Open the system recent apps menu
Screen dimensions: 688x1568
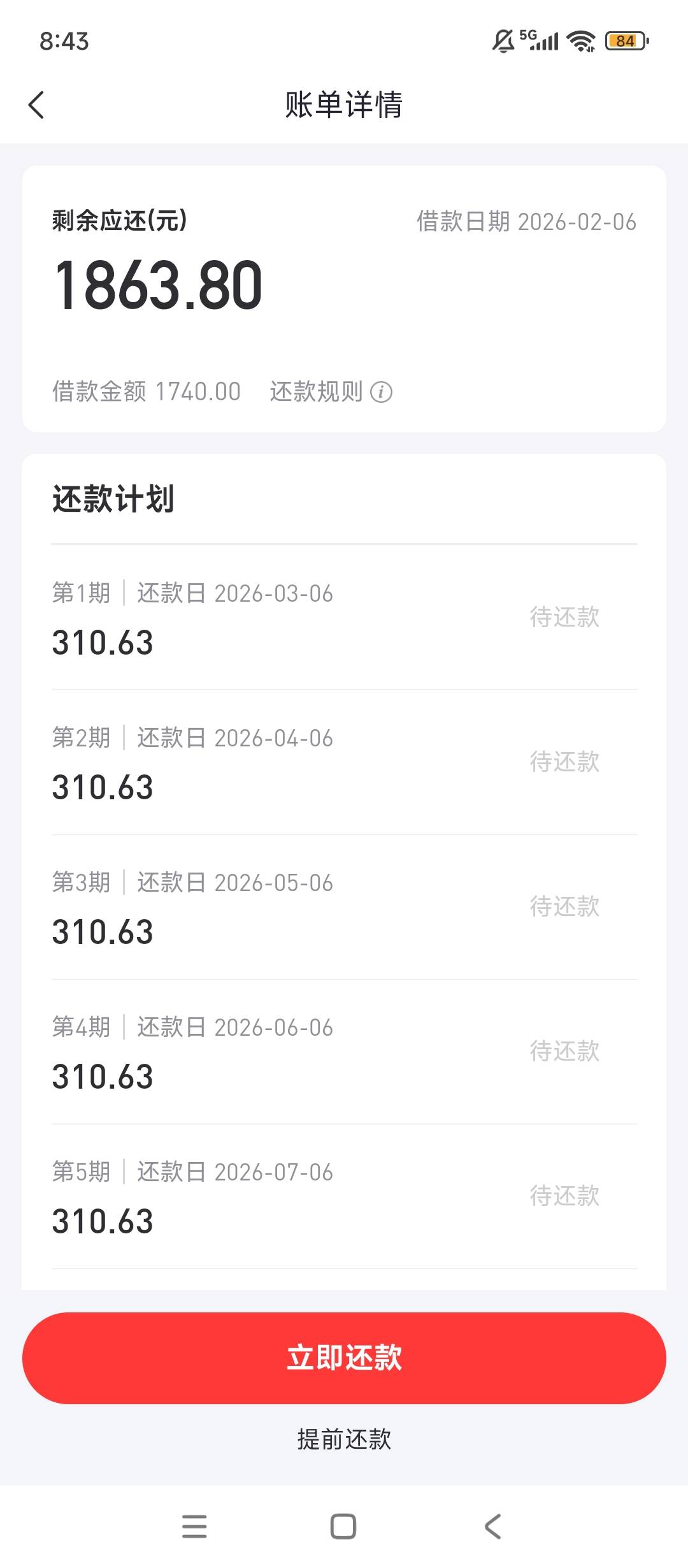tap(194, 1527)
